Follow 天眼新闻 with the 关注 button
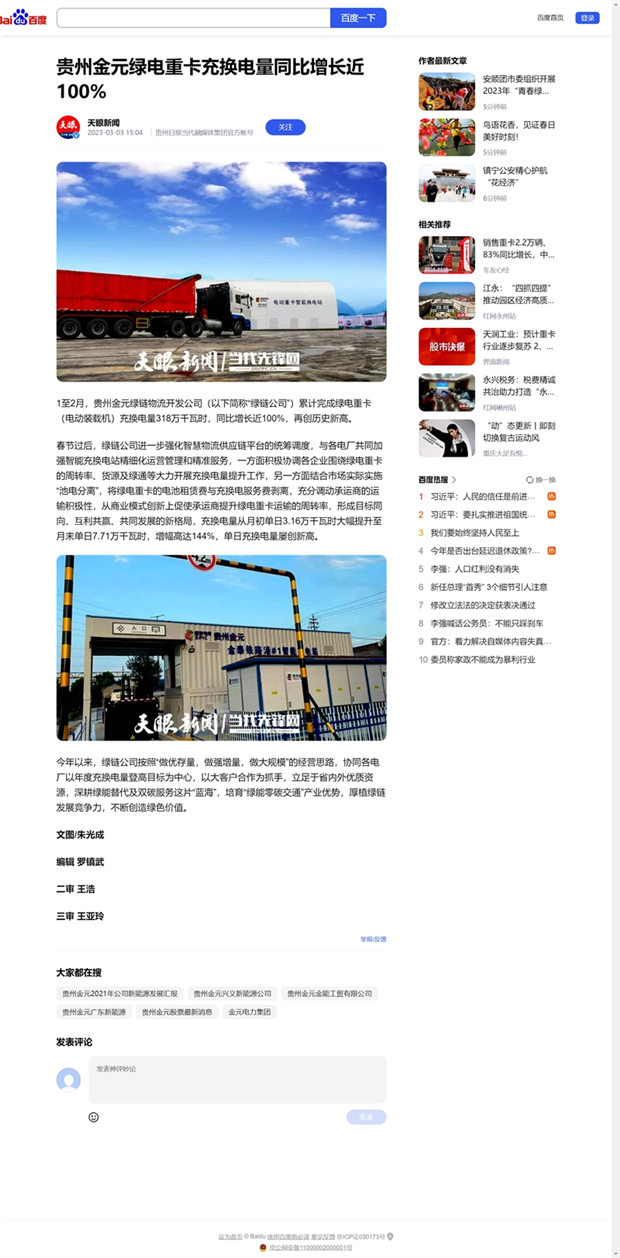Screen dimensions: 620x1258 pyautogui.click(x=285, y=127)
